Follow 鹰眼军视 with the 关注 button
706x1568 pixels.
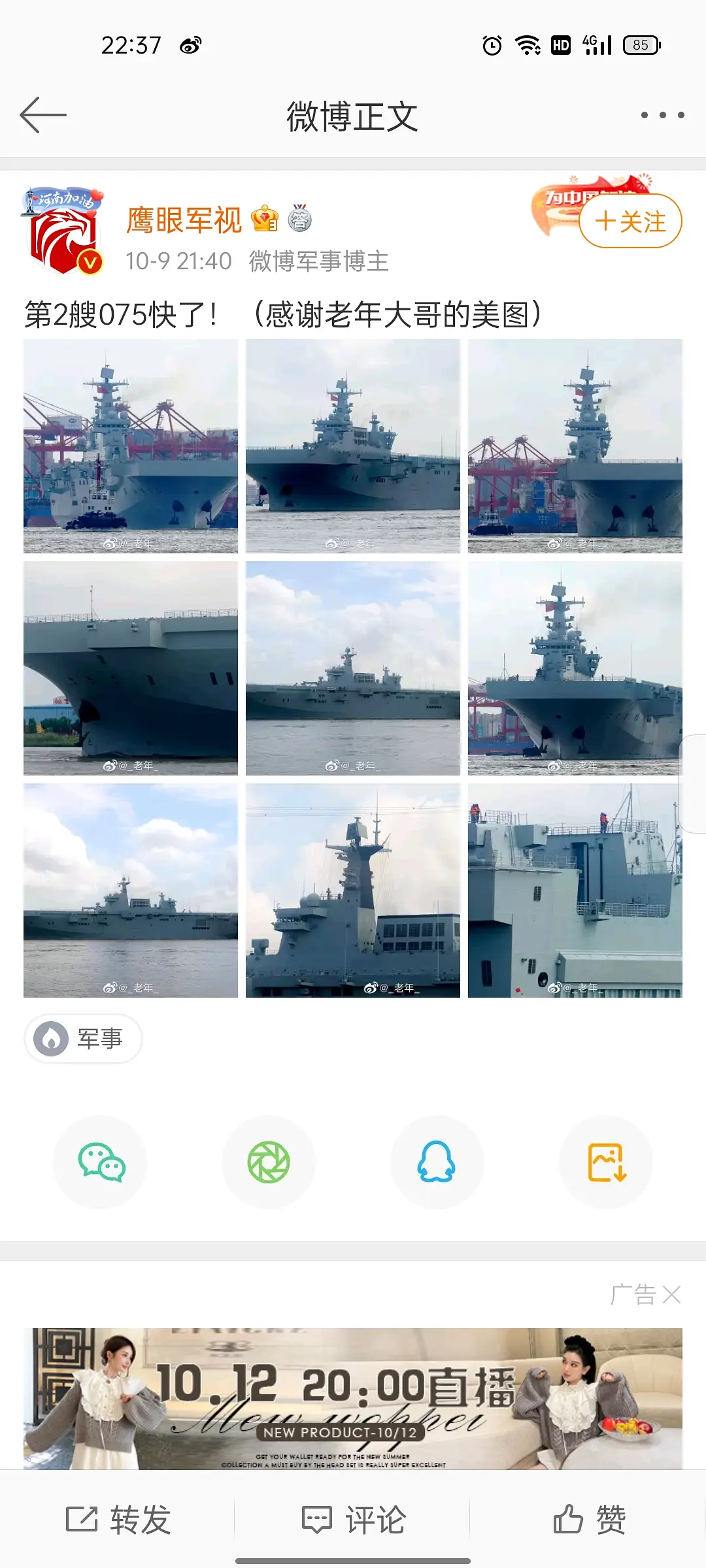pyautogui.click(x=630, y=221)
